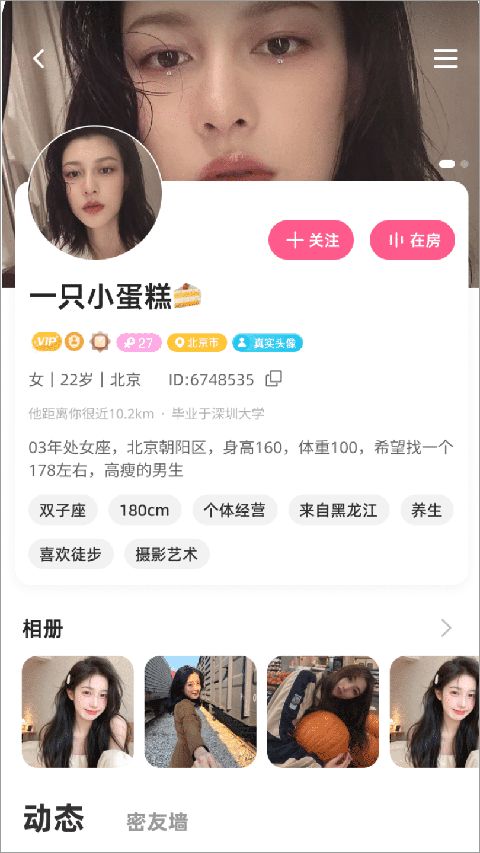The height and width of the screenshot is (853, 480).
Task: Open the album photo with pumpkins
Action: point(323,712)
